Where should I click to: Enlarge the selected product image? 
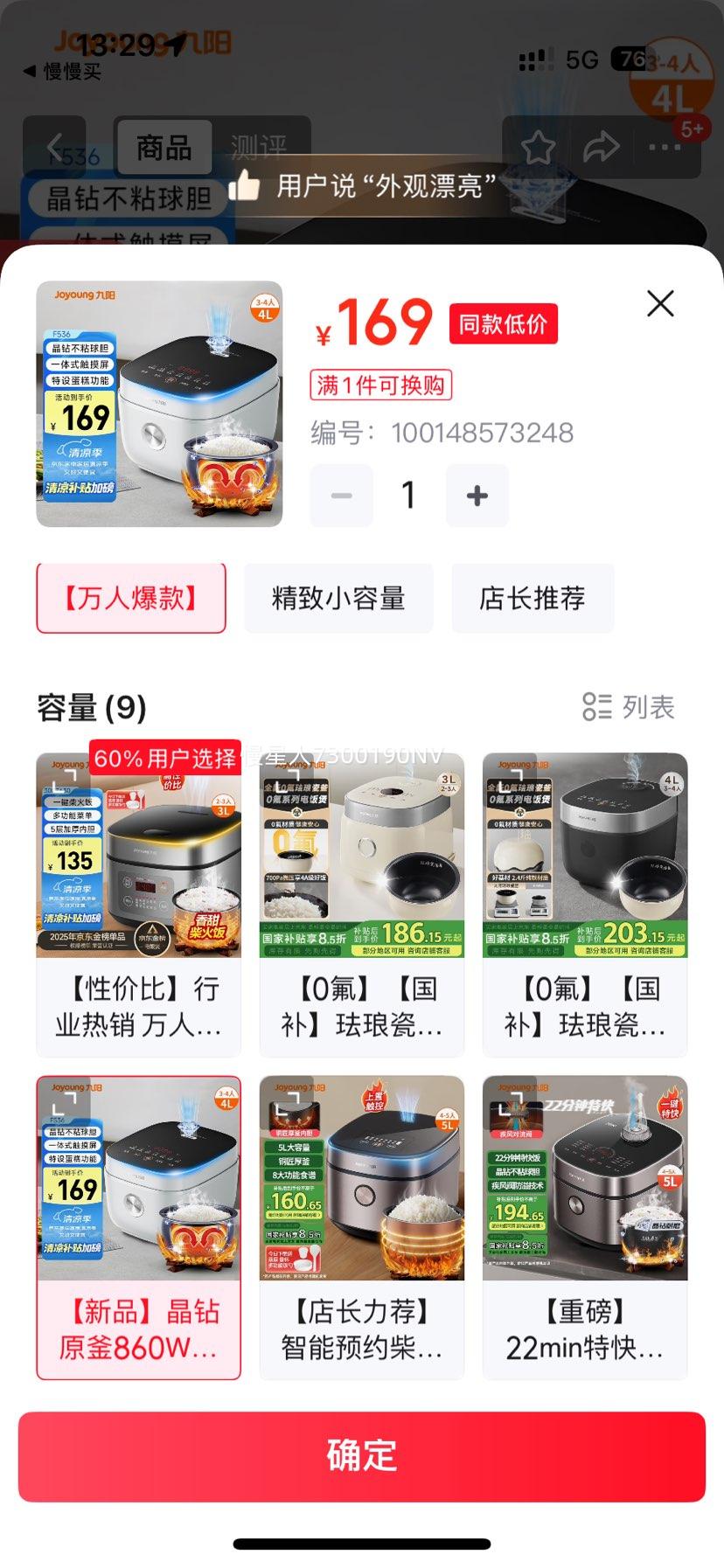point(159,404)
